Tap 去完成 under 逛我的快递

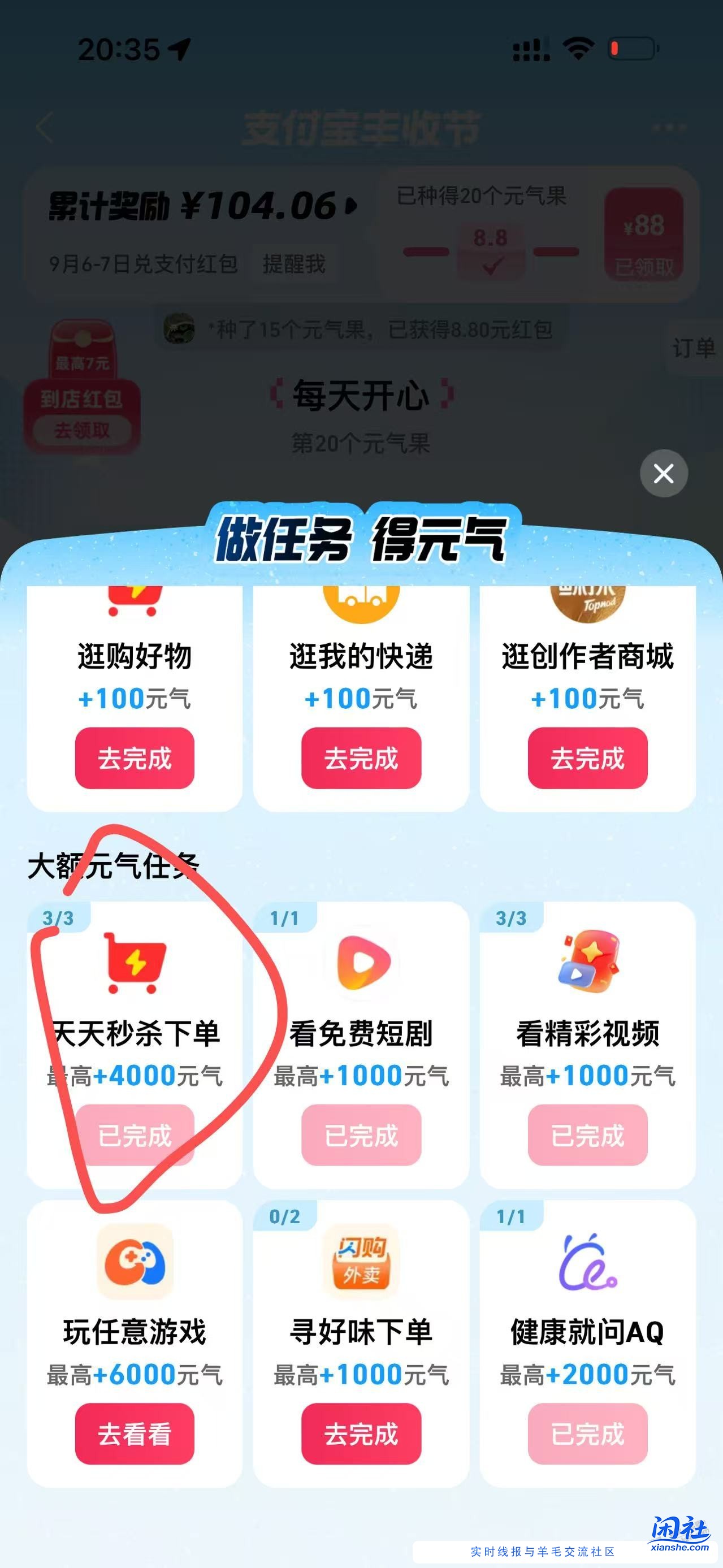361,758
